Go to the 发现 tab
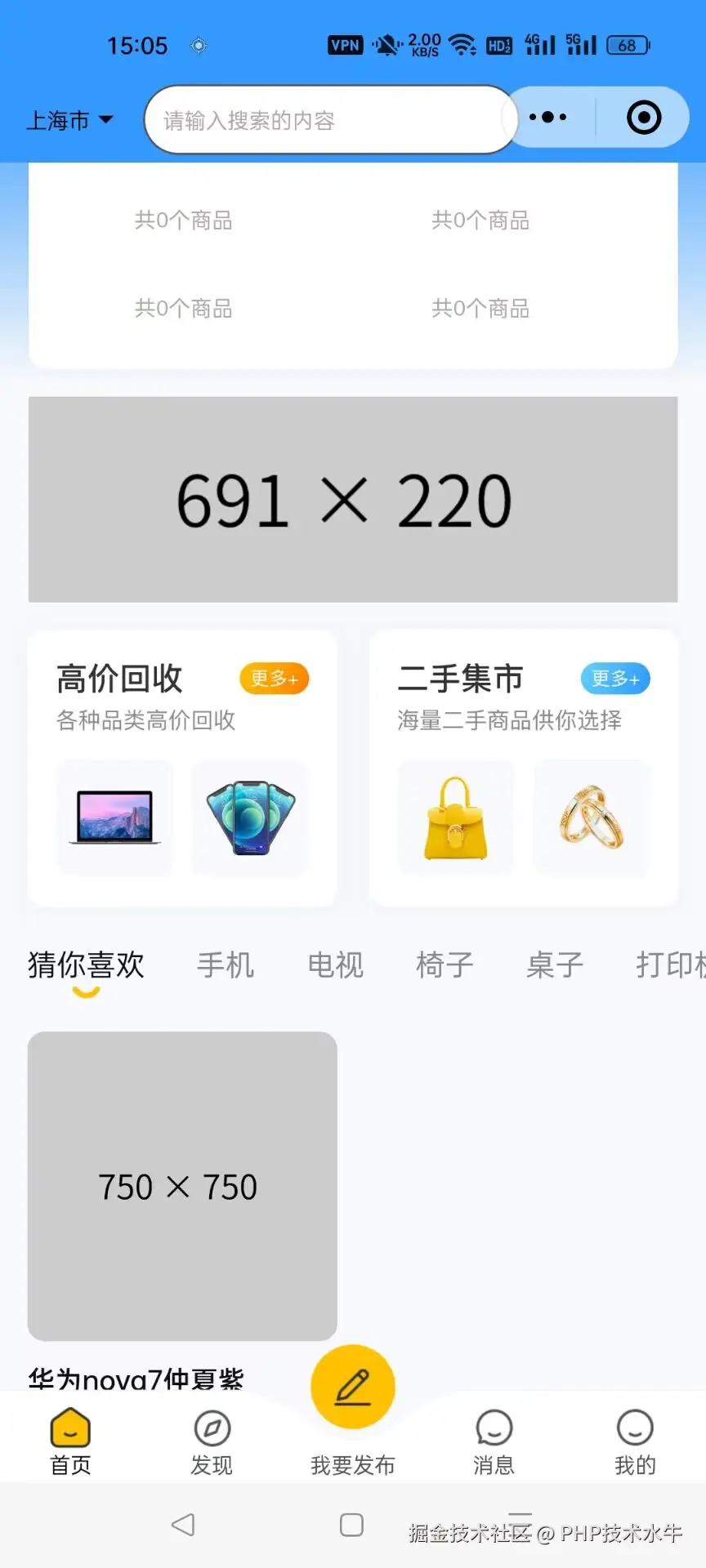The image size is (706, 1568). 212,1442
